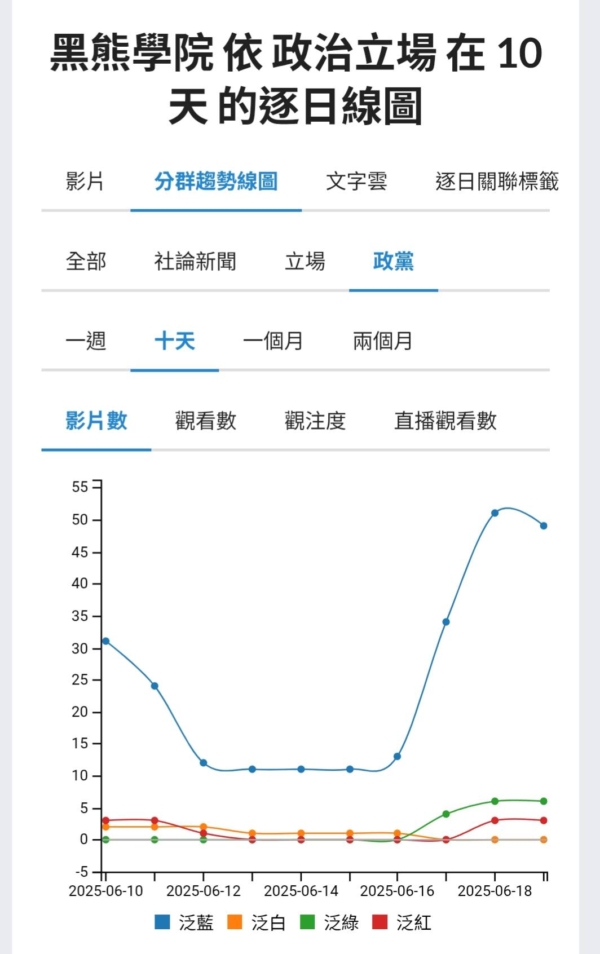Change the time range to 一個月
Viewport: 600px width, 954px height.
click(272, 341)
